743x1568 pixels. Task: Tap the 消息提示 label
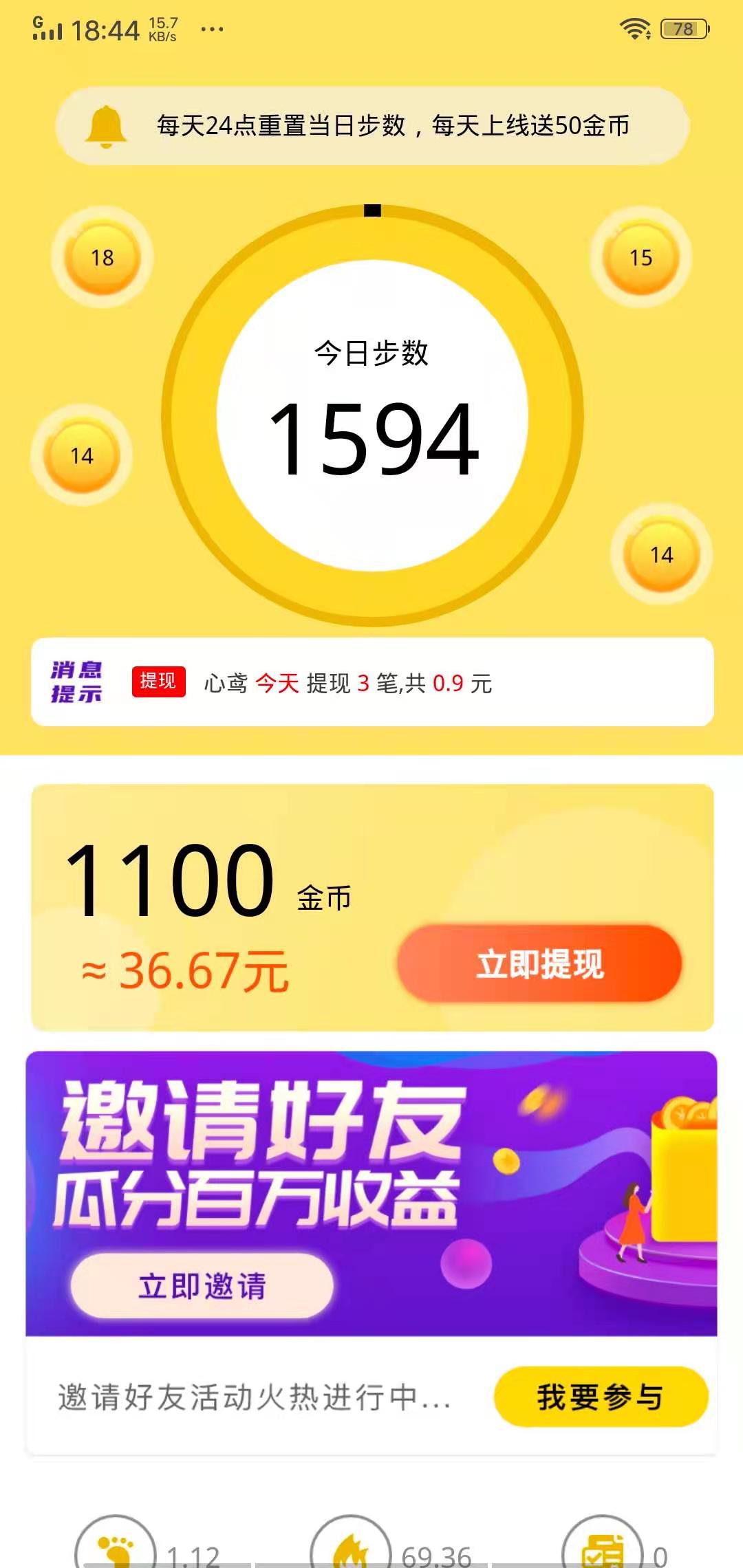(x=76, y=681)
